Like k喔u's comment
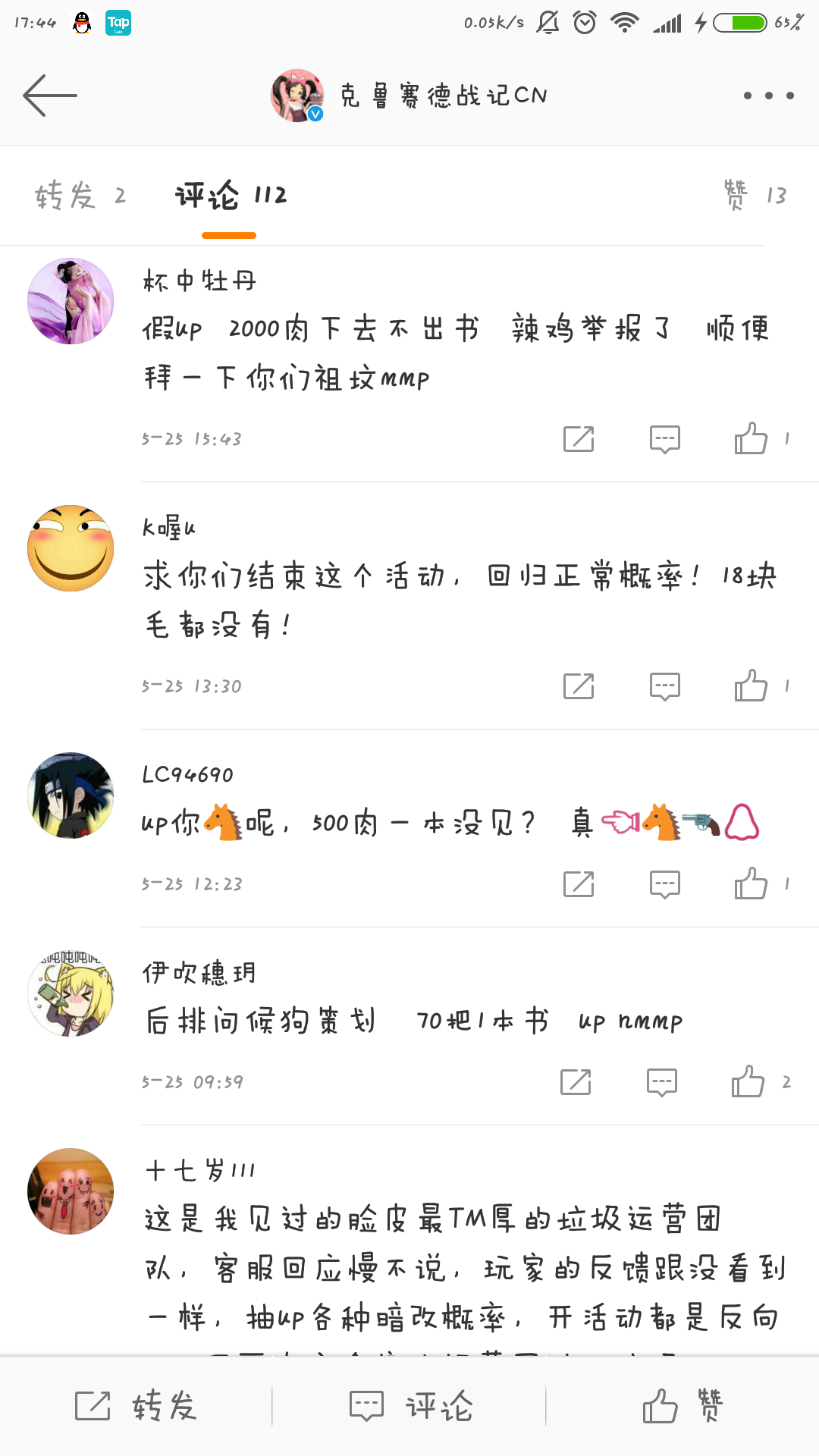The width and height of the screenshot is (819, 1456). coord(751,686)
